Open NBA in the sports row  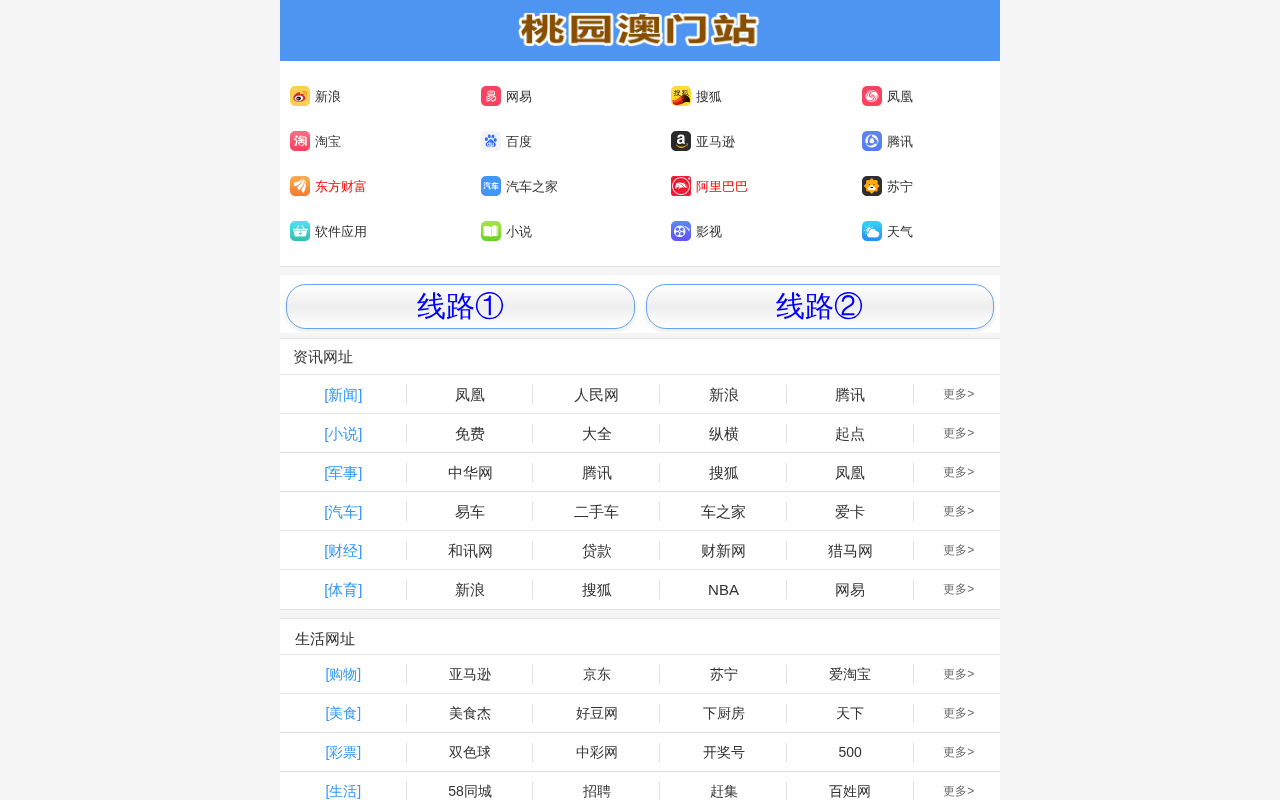pos(723,590)
